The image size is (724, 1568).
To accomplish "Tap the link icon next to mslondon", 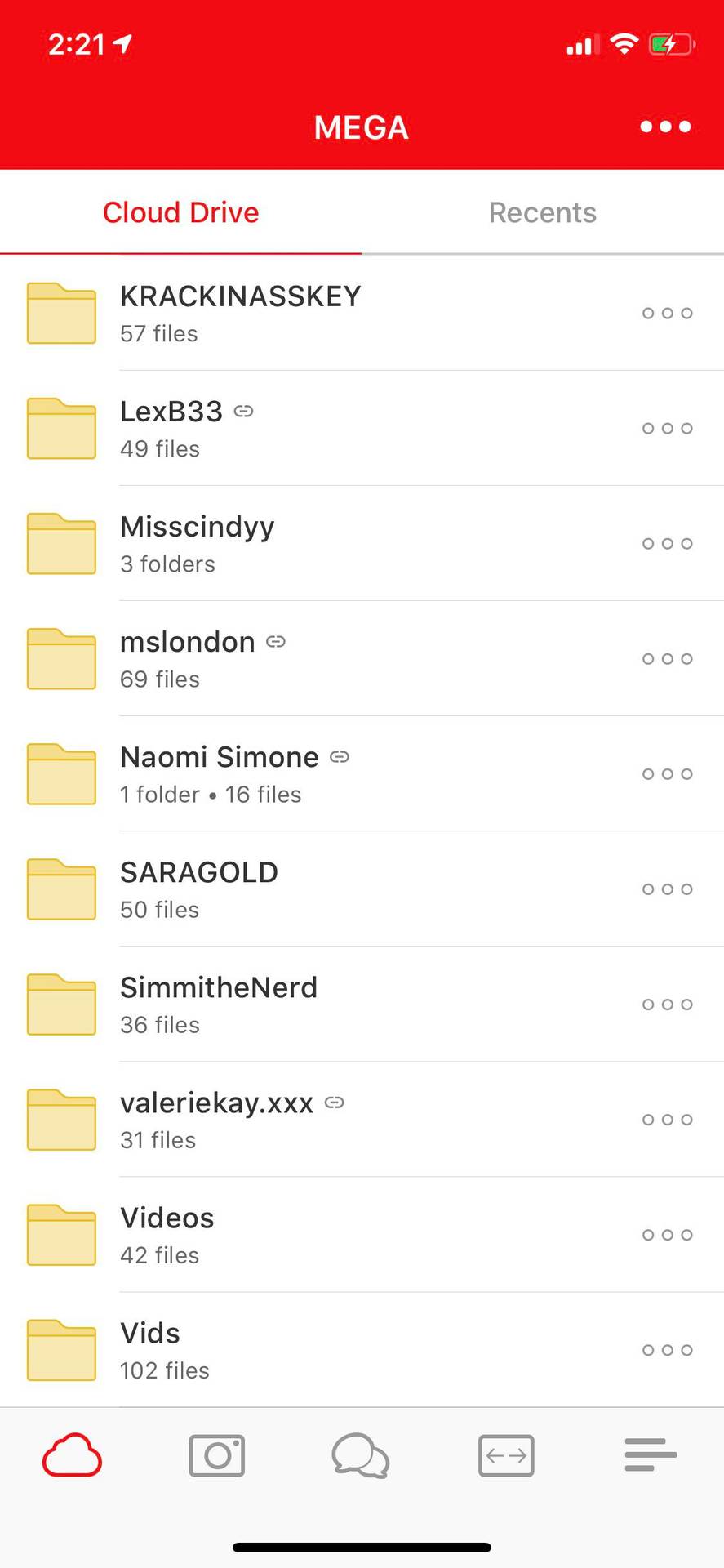I will click(275, 642).
